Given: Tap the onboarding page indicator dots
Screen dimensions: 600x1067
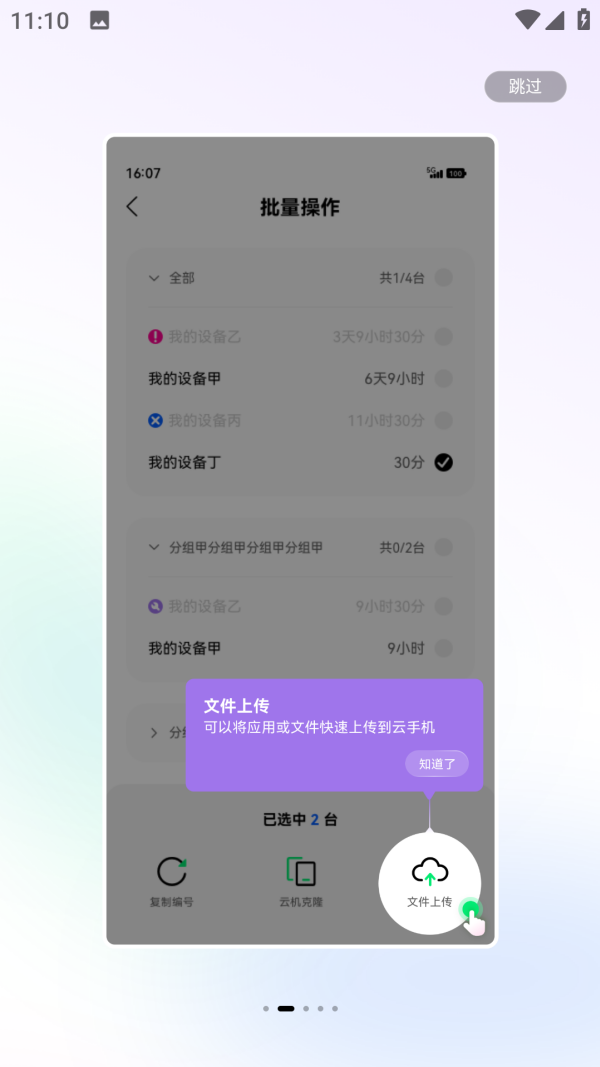Looking at the screenshot, I should point(300,1008).
